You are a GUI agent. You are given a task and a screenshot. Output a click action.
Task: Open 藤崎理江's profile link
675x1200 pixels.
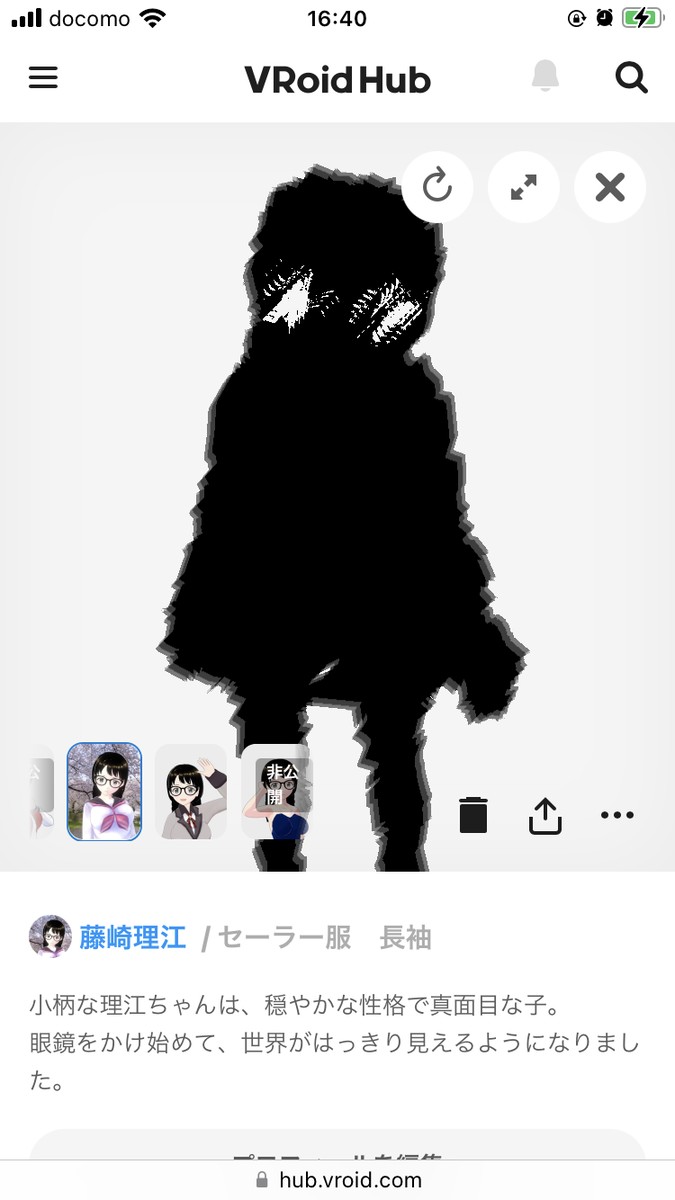132,937
